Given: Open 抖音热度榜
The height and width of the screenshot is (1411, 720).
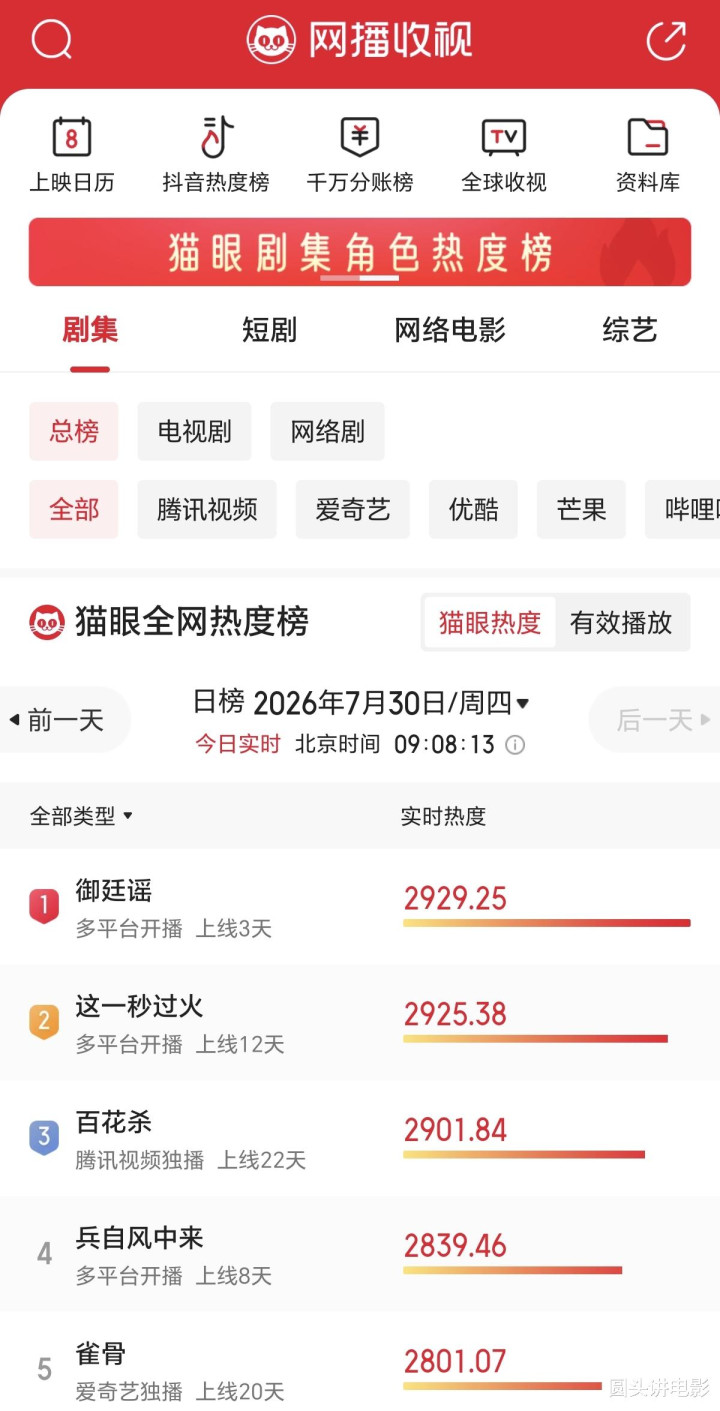Looking at the screenshot, I should tap(216, 155).
